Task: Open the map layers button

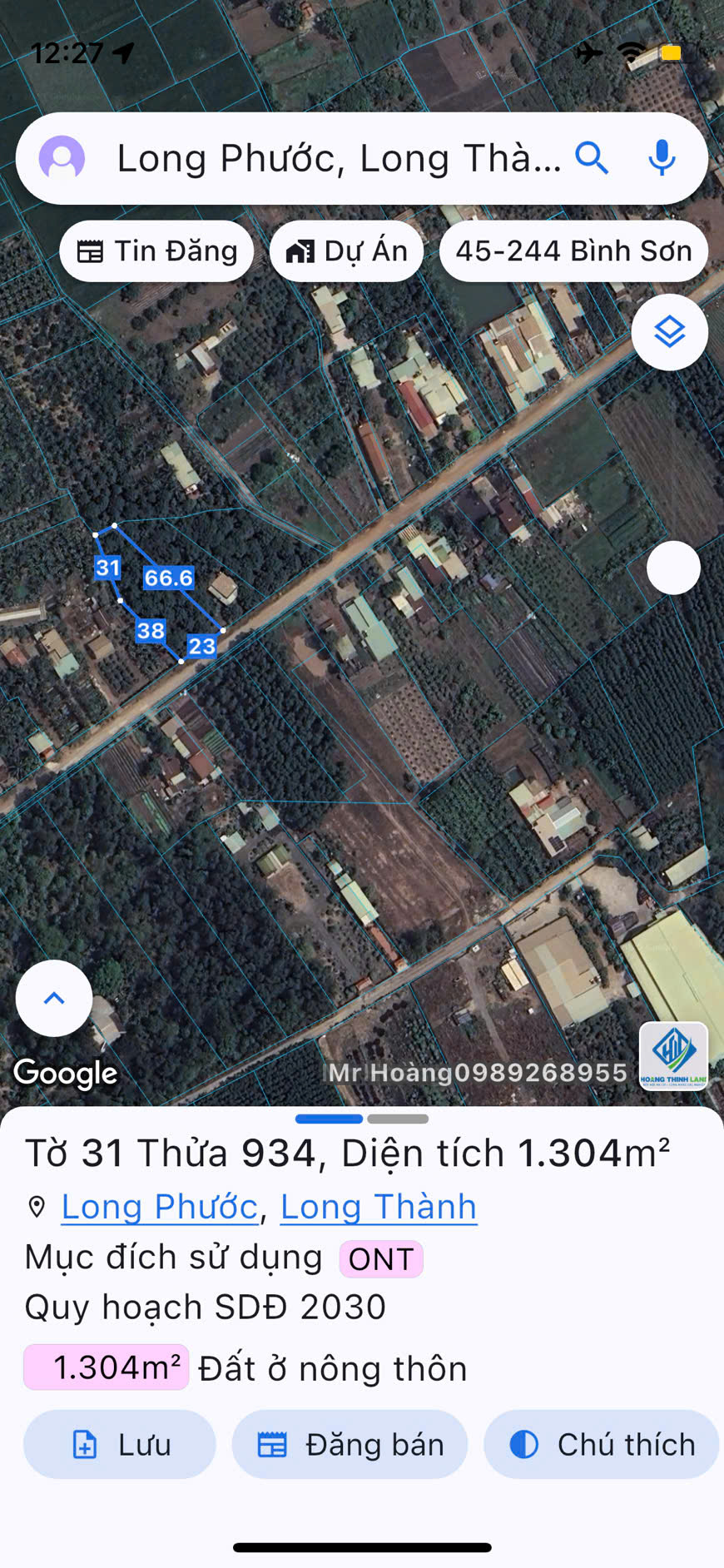Action: click(x=669, y=332)
